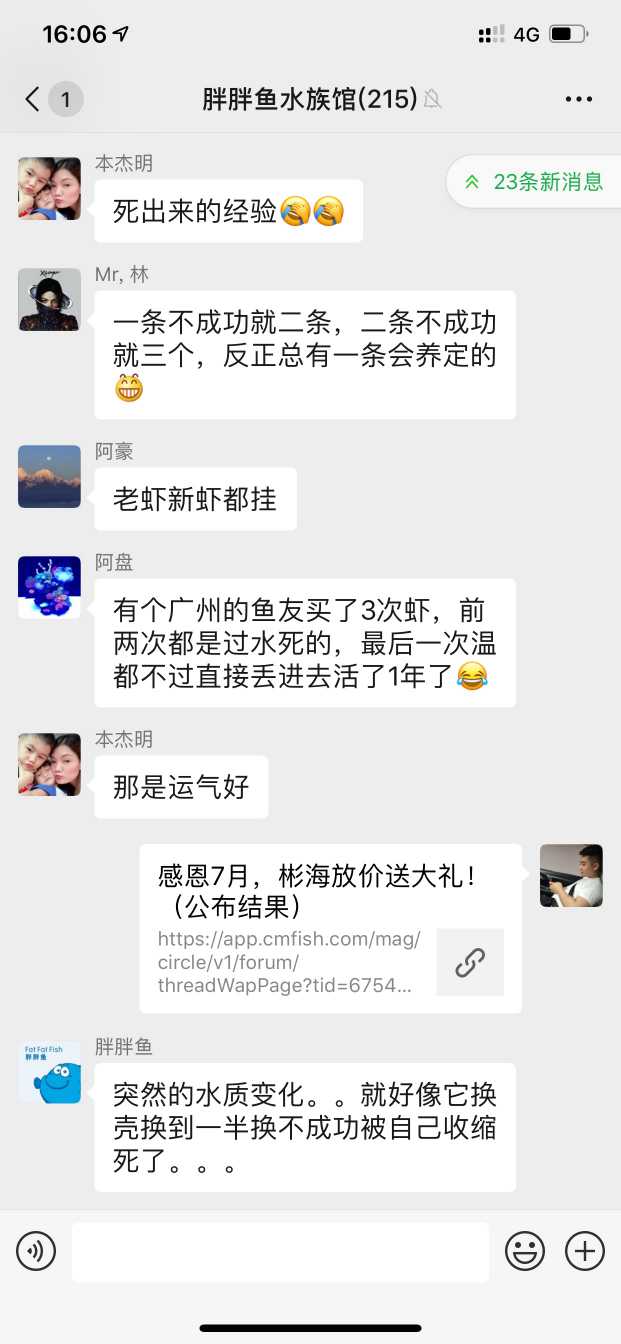Focus the message text field
The image size is (621, 1344).
280,1251
